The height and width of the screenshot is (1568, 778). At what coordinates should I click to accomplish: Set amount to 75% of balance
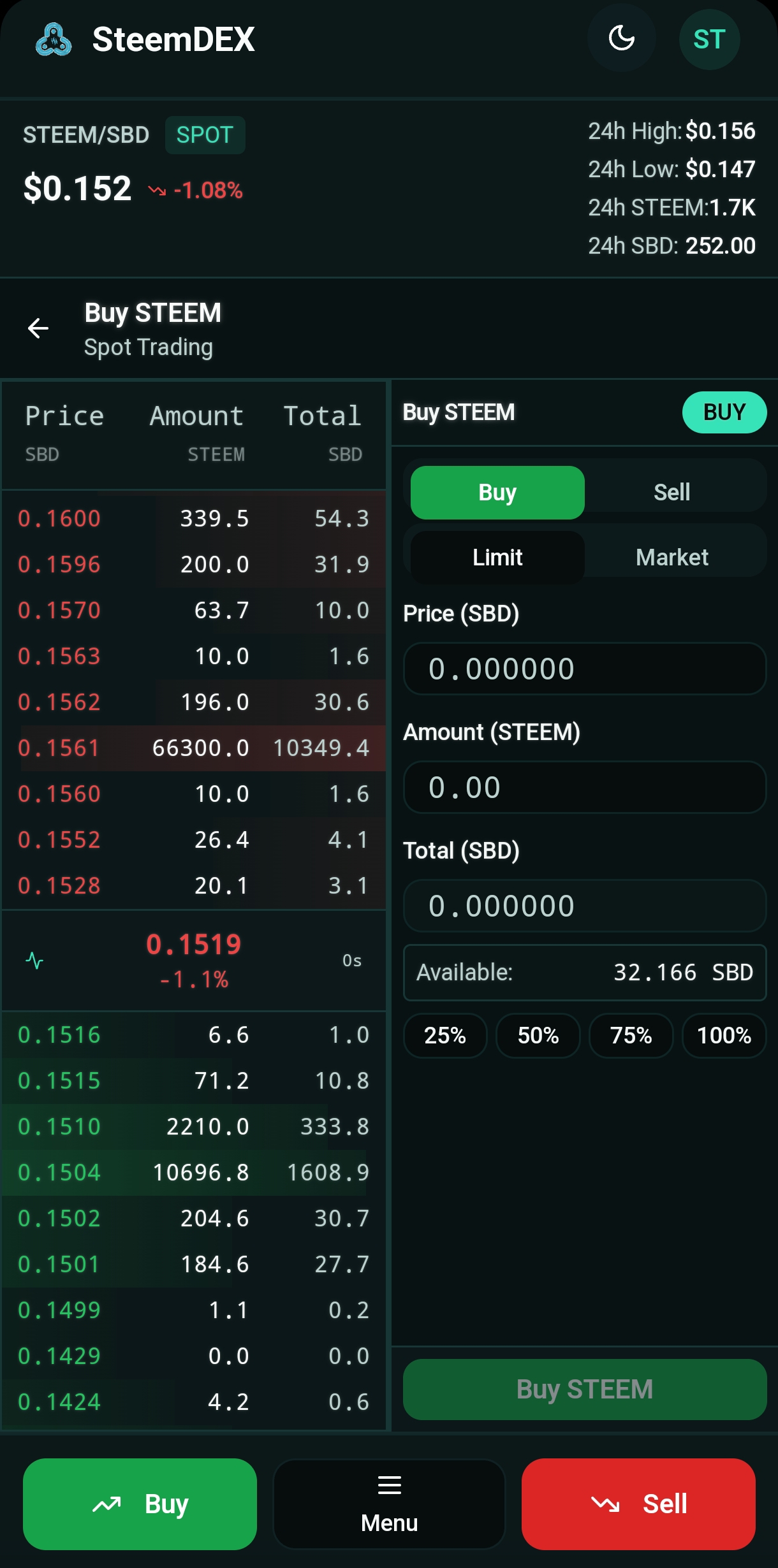(x=631, y=1036)
